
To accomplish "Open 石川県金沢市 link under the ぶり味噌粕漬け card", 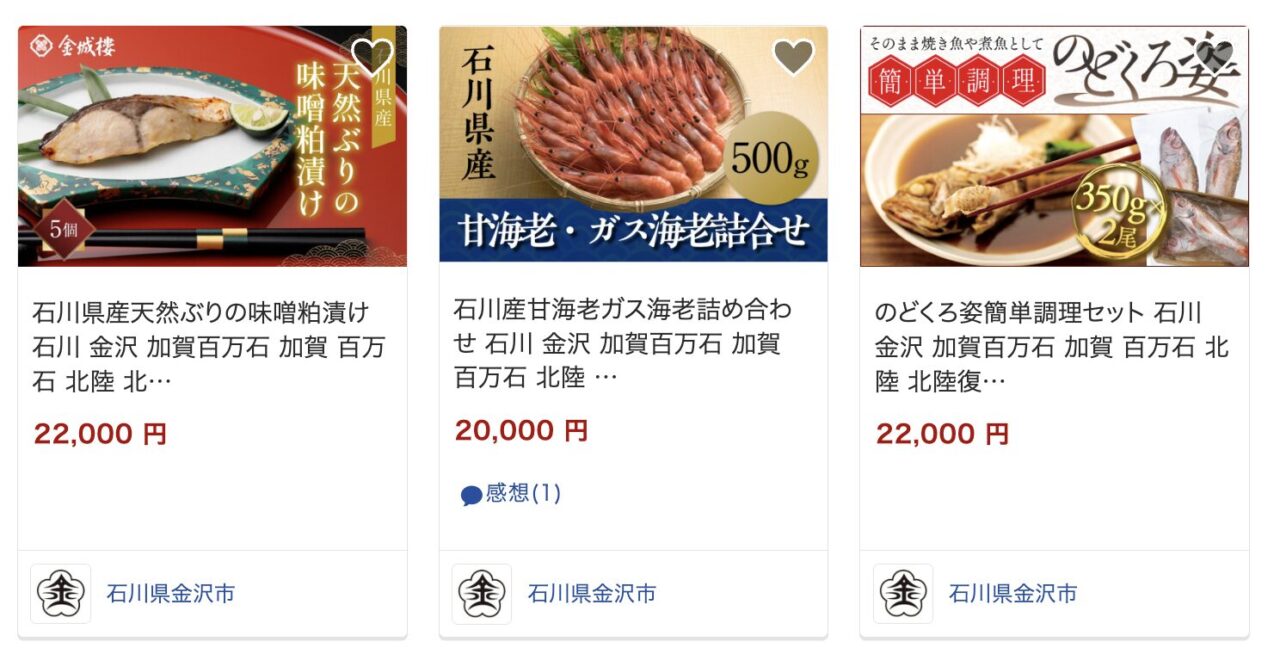I will [171, 594].
